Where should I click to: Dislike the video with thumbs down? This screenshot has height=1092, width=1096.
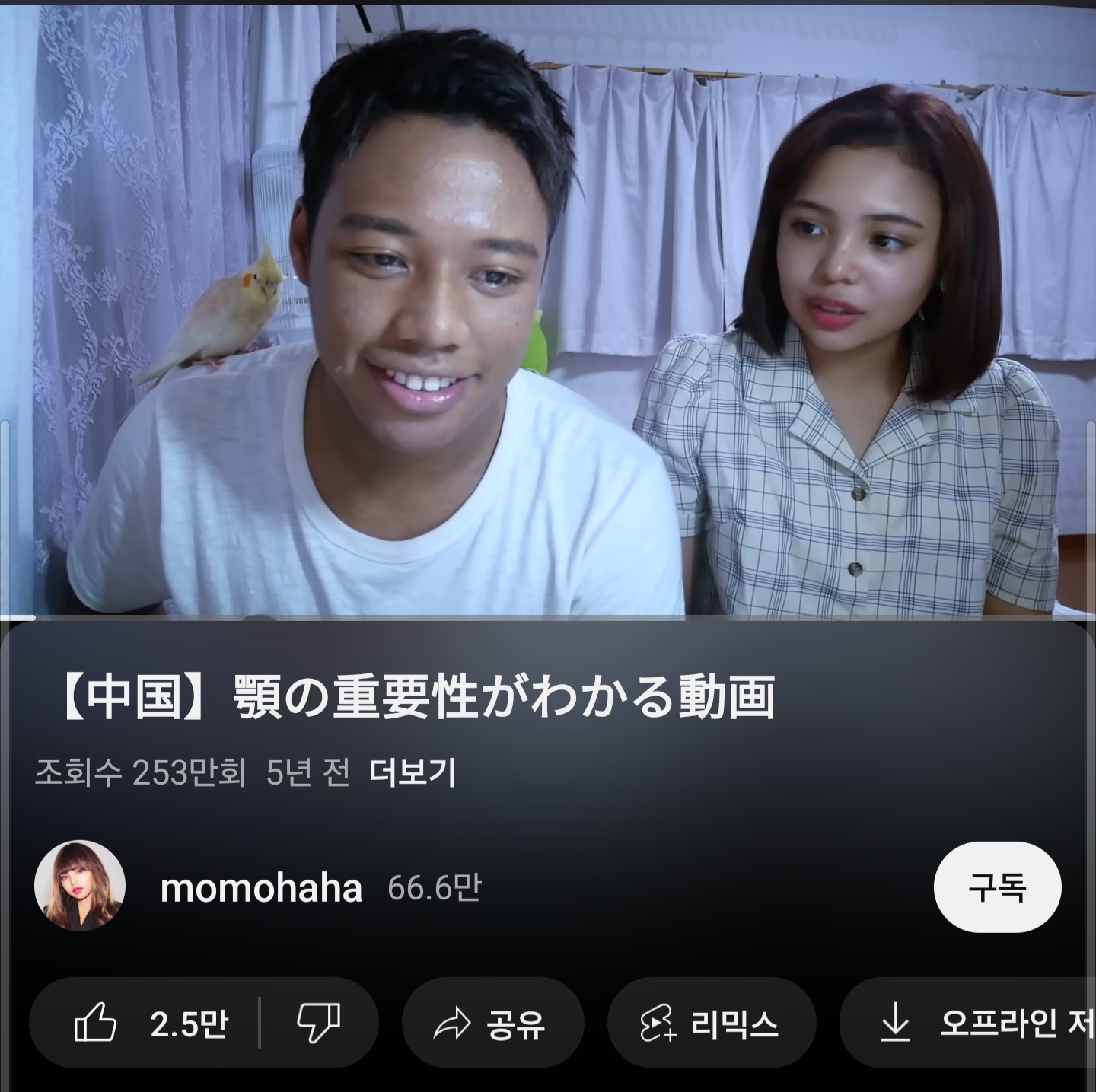pos(318,1022)
